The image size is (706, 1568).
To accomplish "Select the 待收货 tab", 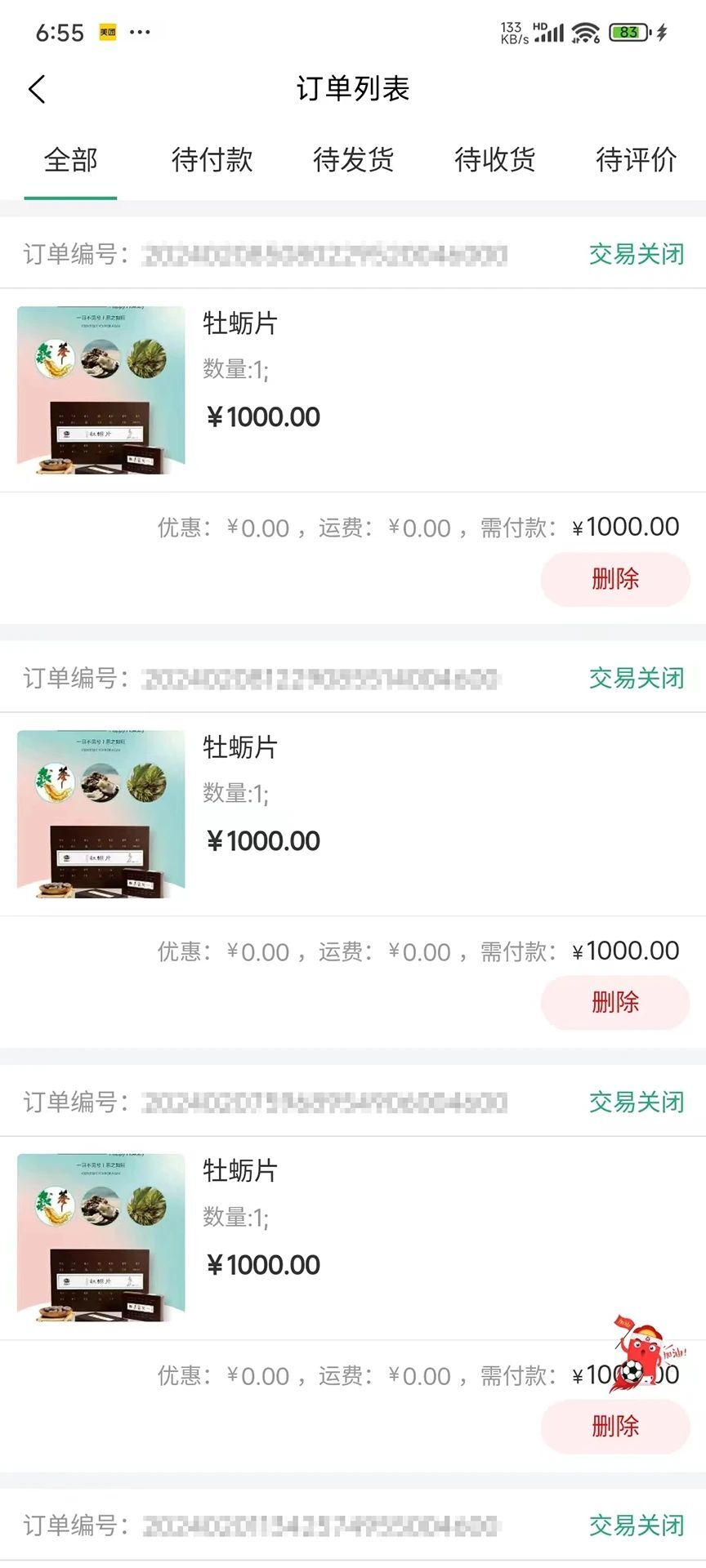I will (494, 160).
